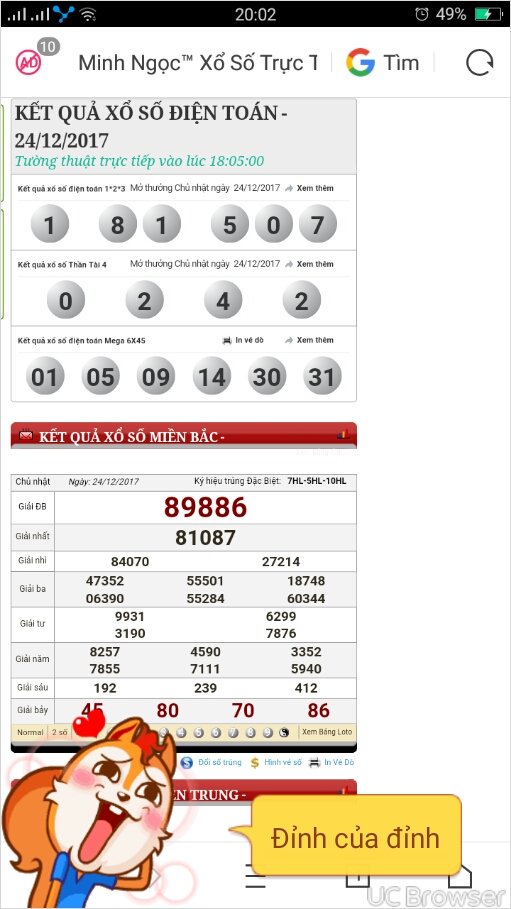Open Xem thêm for điện toán 1*2*3
511x909 pixels.
(309, 188)
